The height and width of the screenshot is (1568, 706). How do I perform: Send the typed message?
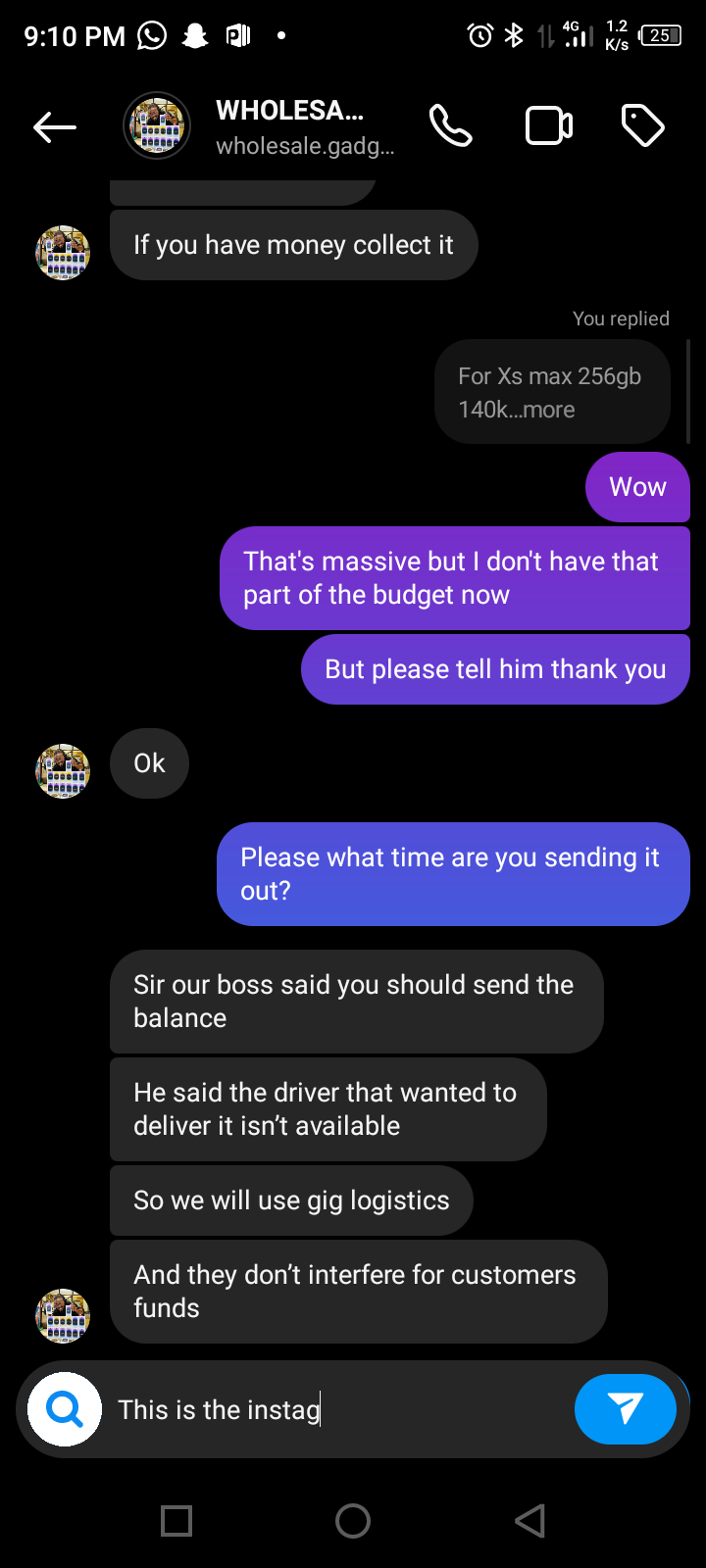(x=625, y=1409)
